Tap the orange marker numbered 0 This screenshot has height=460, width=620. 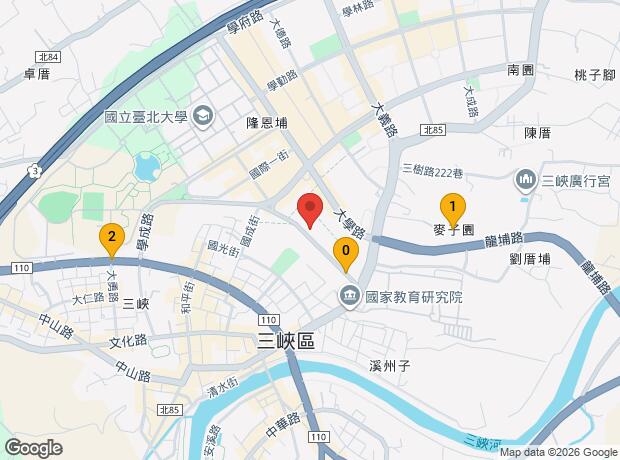tap(346, 252)
